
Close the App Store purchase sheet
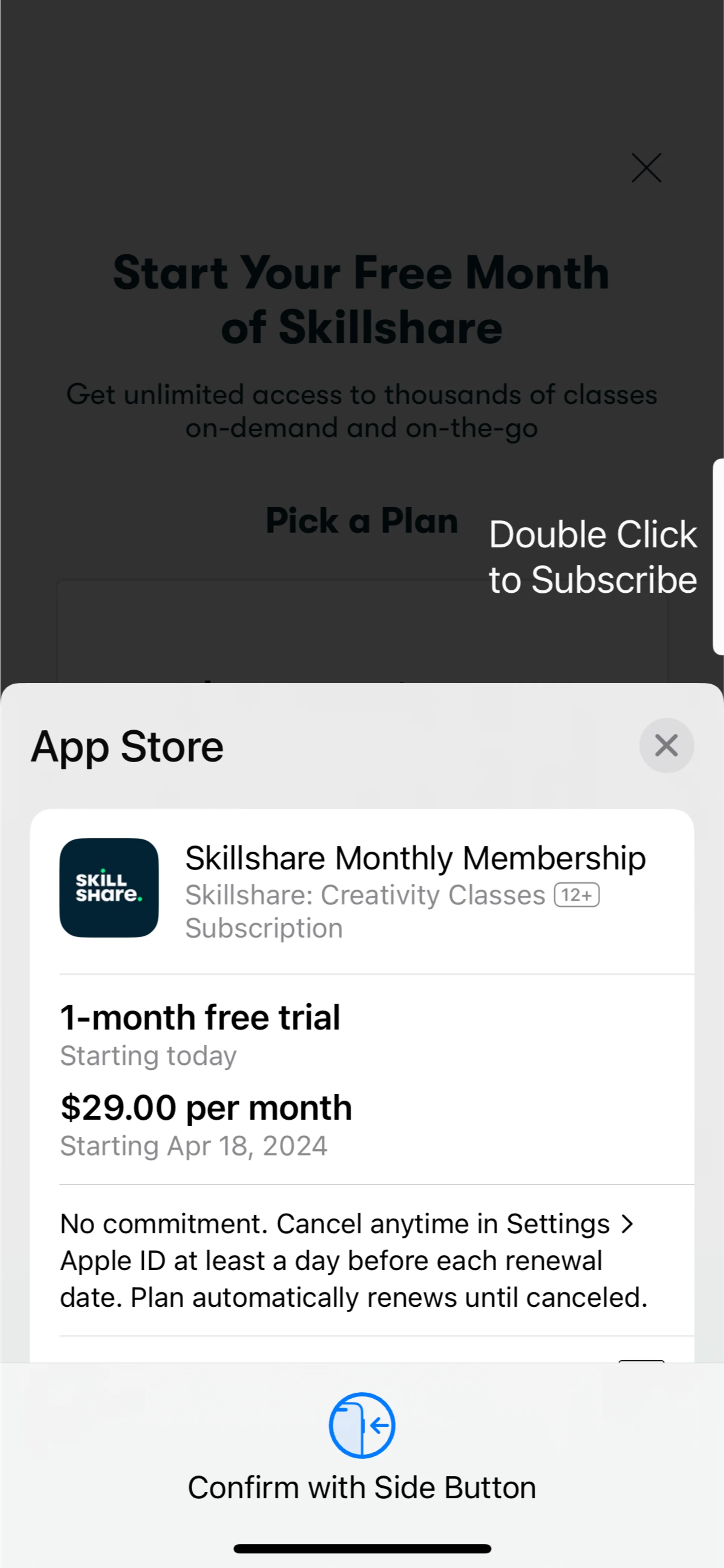[x=666, y=745]
